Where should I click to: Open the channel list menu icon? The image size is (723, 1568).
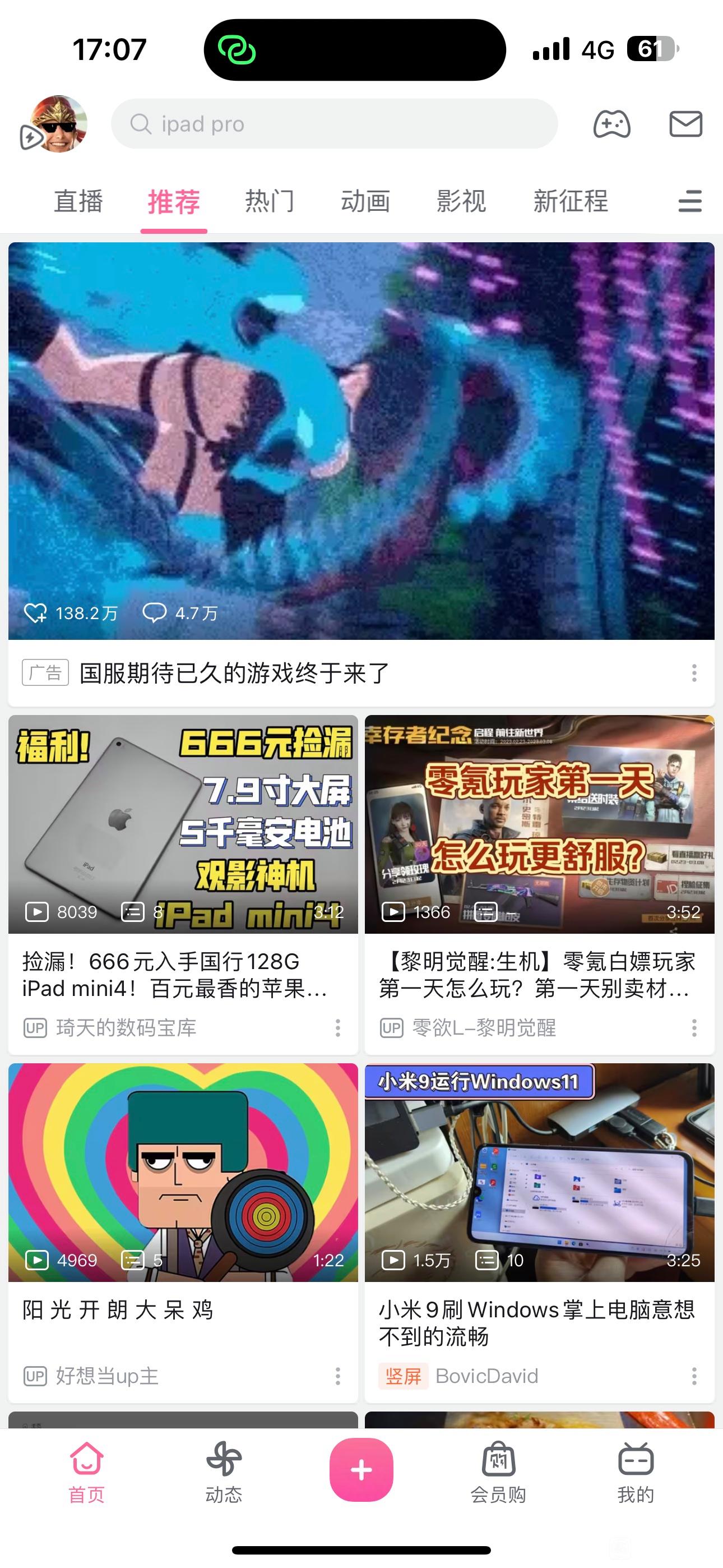pyautogui.click(x=689, y=201)
